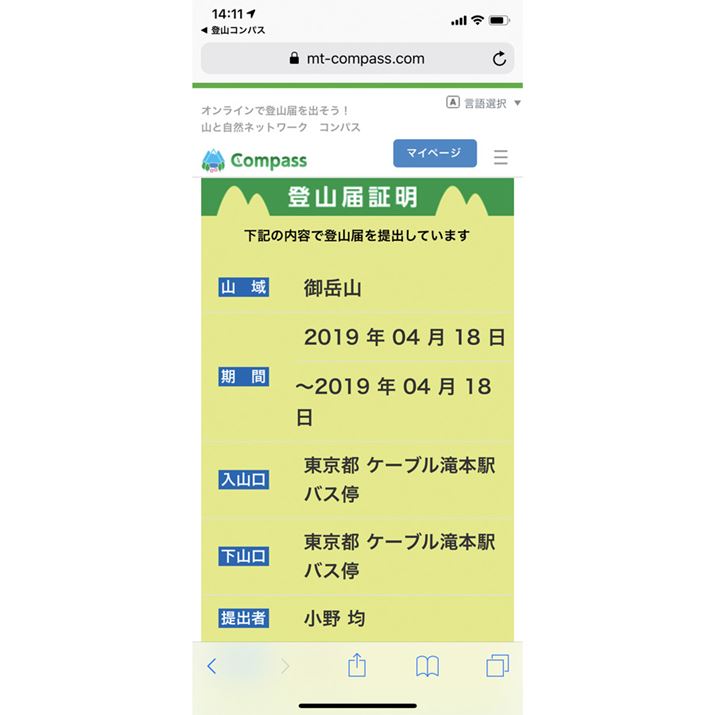Tap the mt-compass.com address bar
Screen dimensions: 715x715
click(x=357, y=59)
